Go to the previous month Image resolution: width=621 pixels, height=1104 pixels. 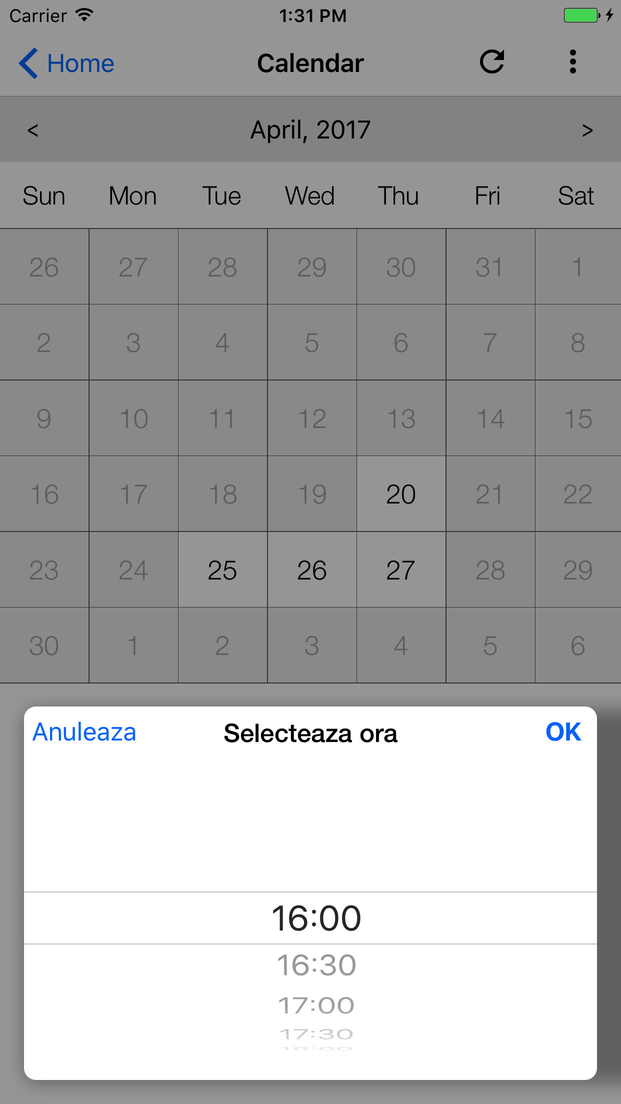[x=33, y=130]
